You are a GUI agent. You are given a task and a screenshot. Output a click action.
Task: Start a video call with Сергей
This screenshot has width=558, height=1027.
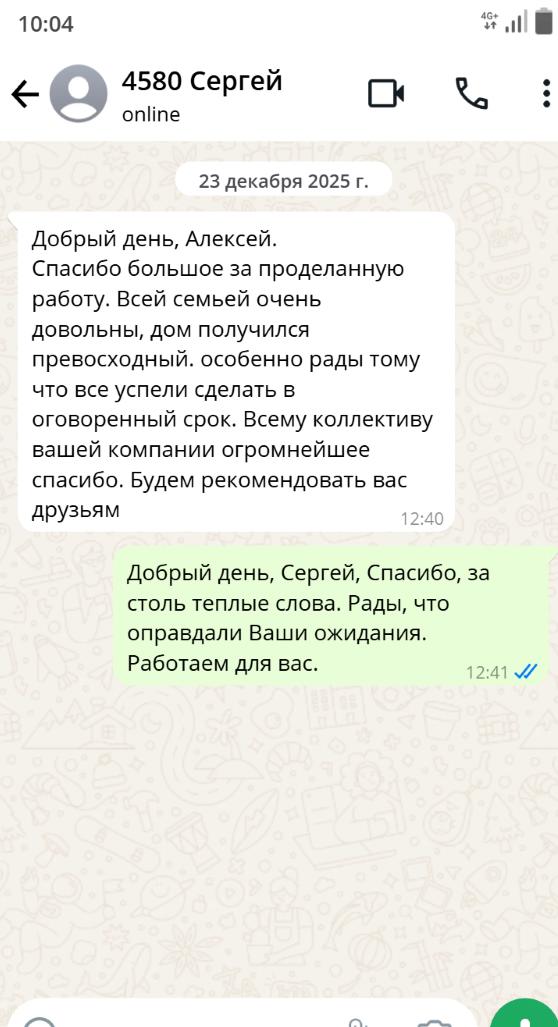[x=386, y=94]
